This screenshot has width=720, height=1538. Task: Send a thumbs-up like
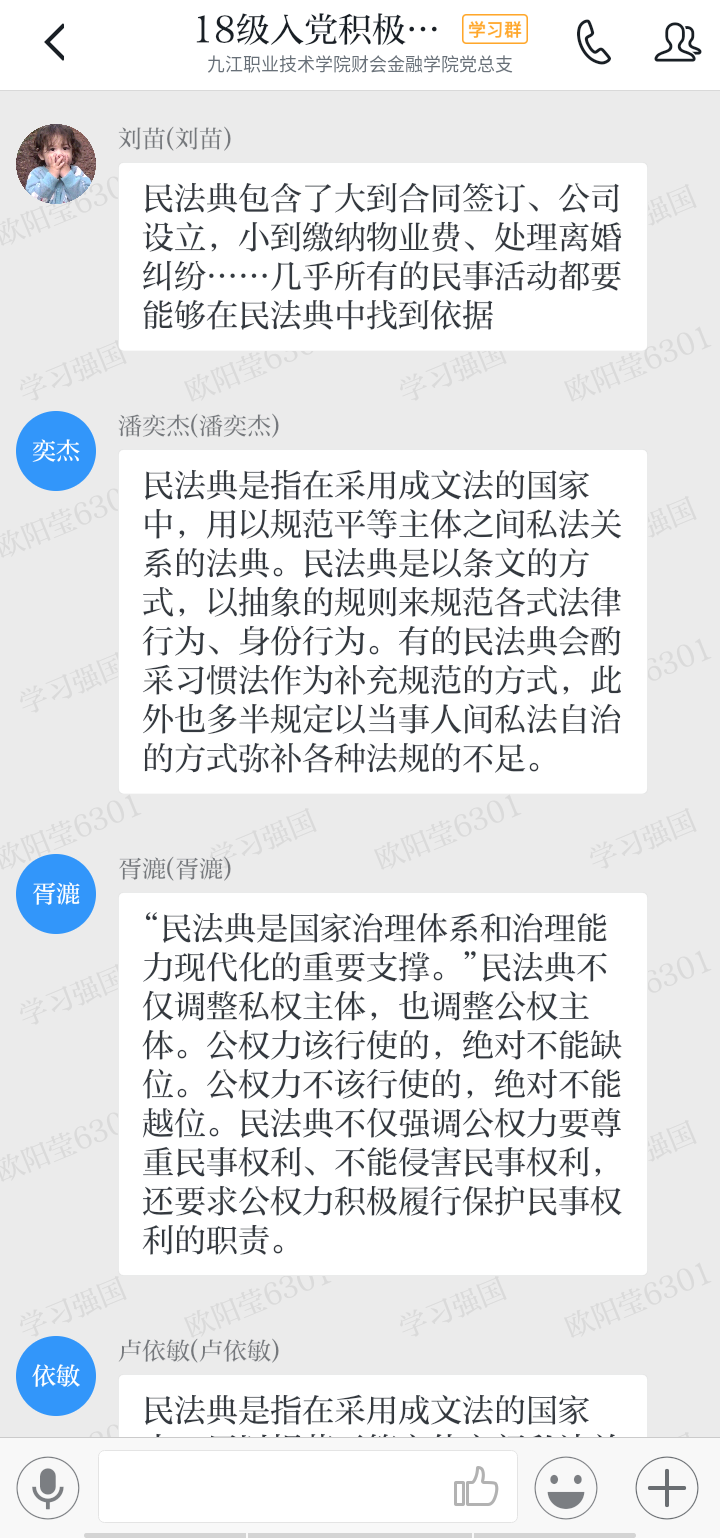point(477,1488)
